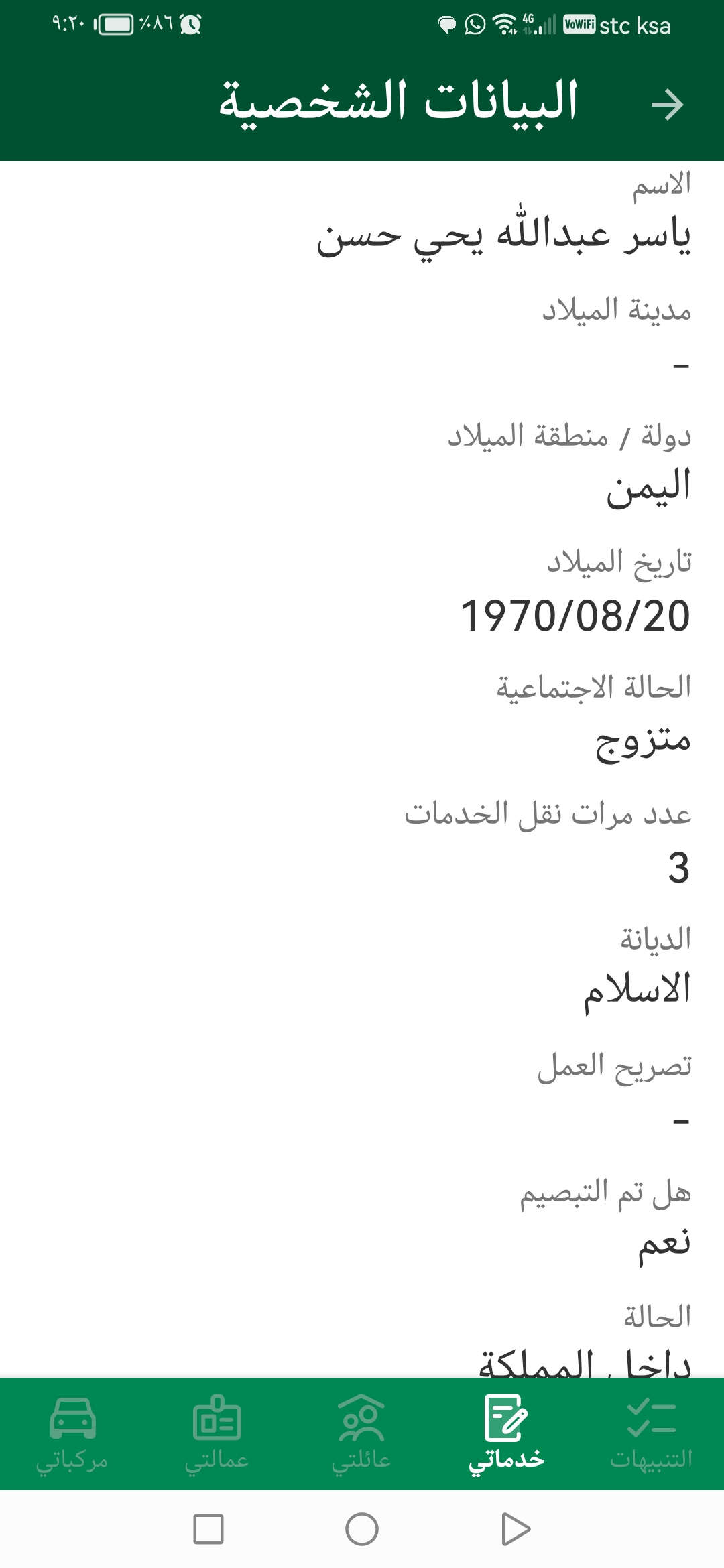This screenshot has height=1568, width=724.
Task: Open the عمالتي tab
Action: click(x=217, y=1434)
